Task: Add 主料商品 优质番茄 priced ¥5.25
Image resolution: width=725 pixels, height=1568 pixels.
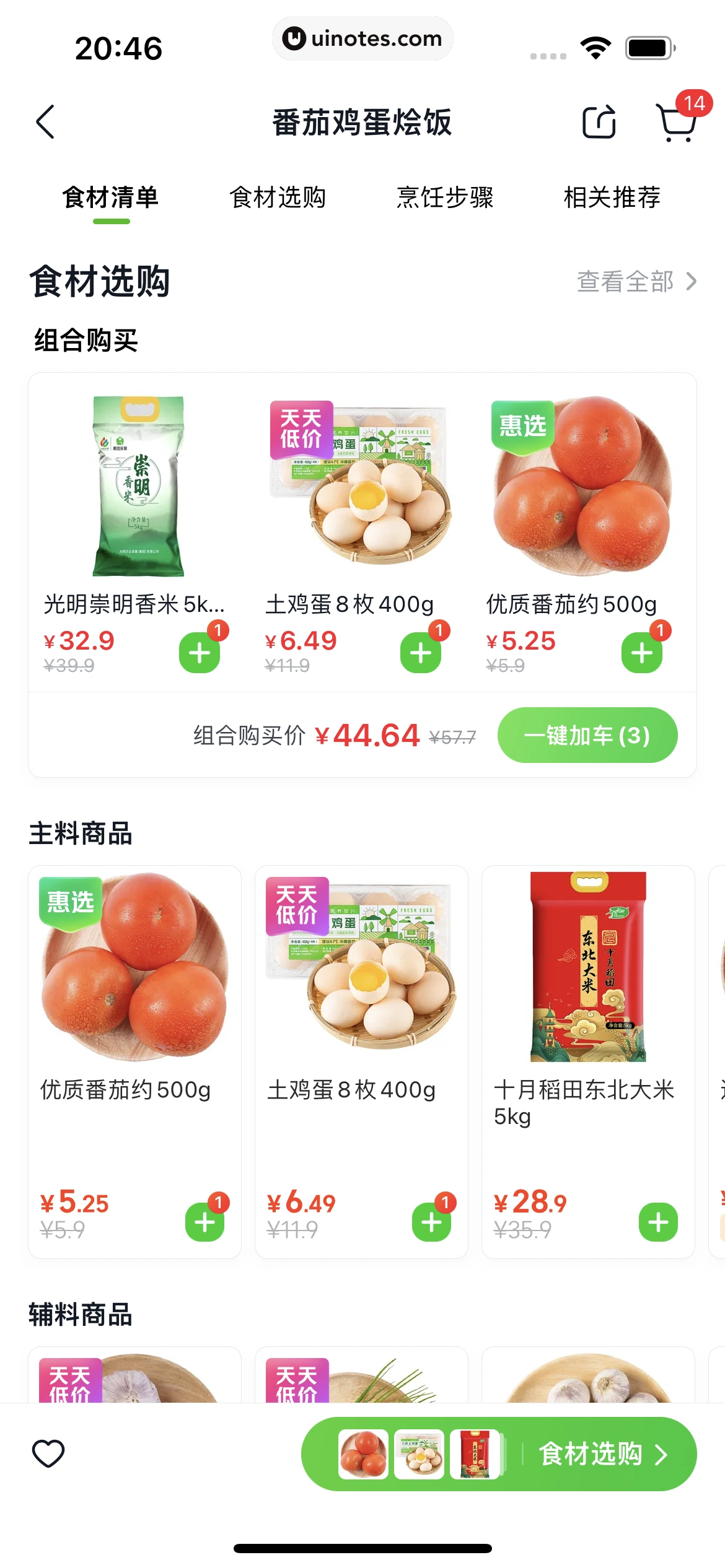Action: point(204,1222)
